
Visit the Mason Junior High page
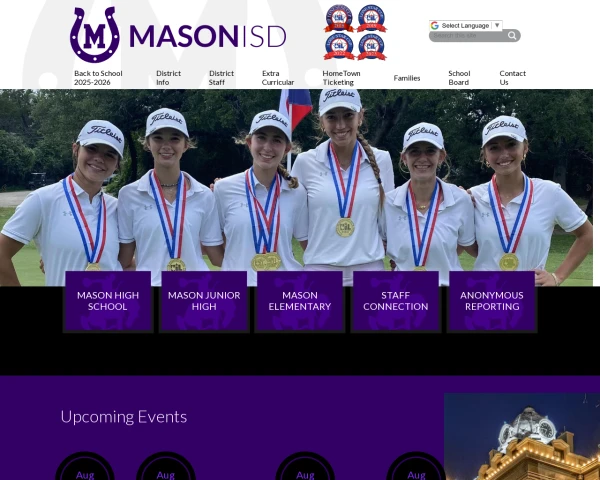click(204, 301)
